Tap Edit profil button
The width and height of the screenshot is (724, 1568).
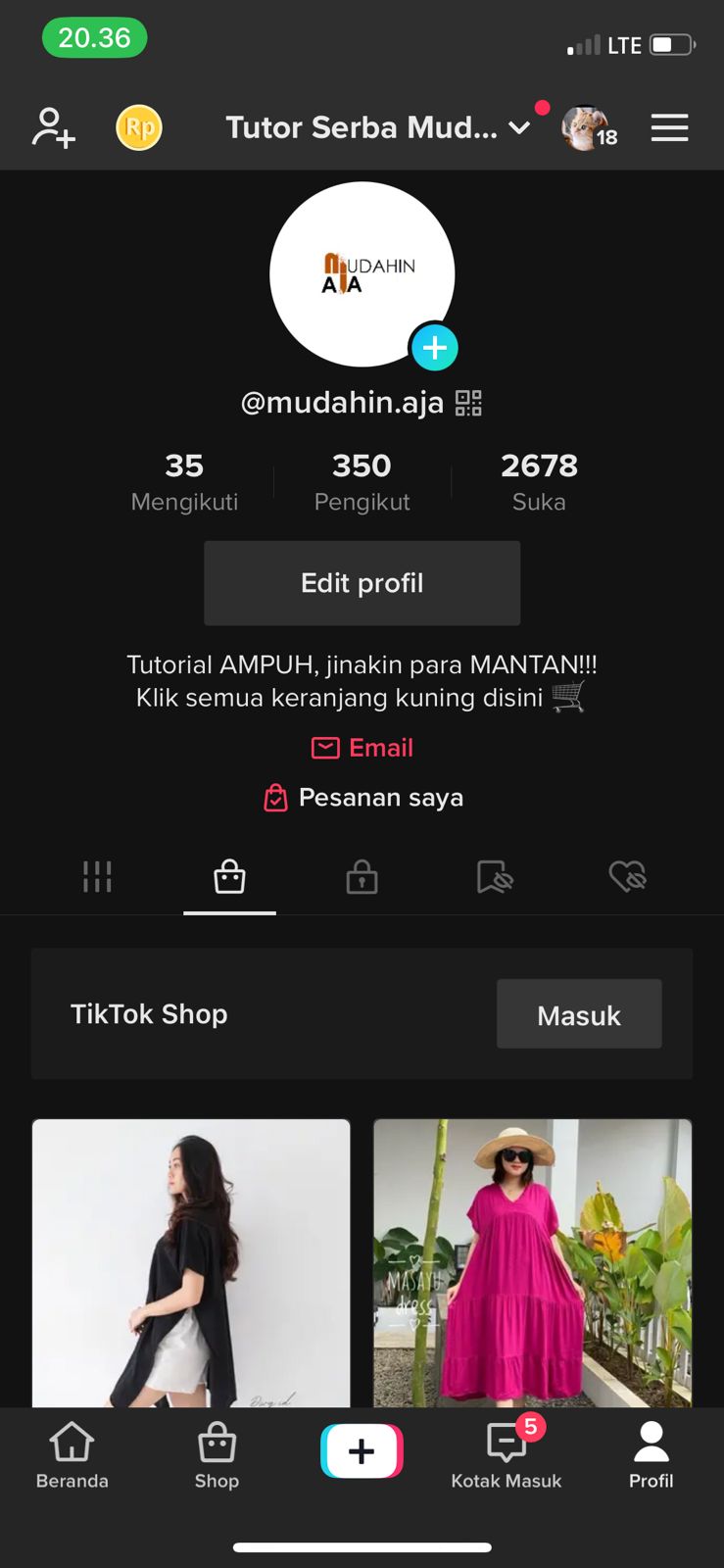point(362,583)
